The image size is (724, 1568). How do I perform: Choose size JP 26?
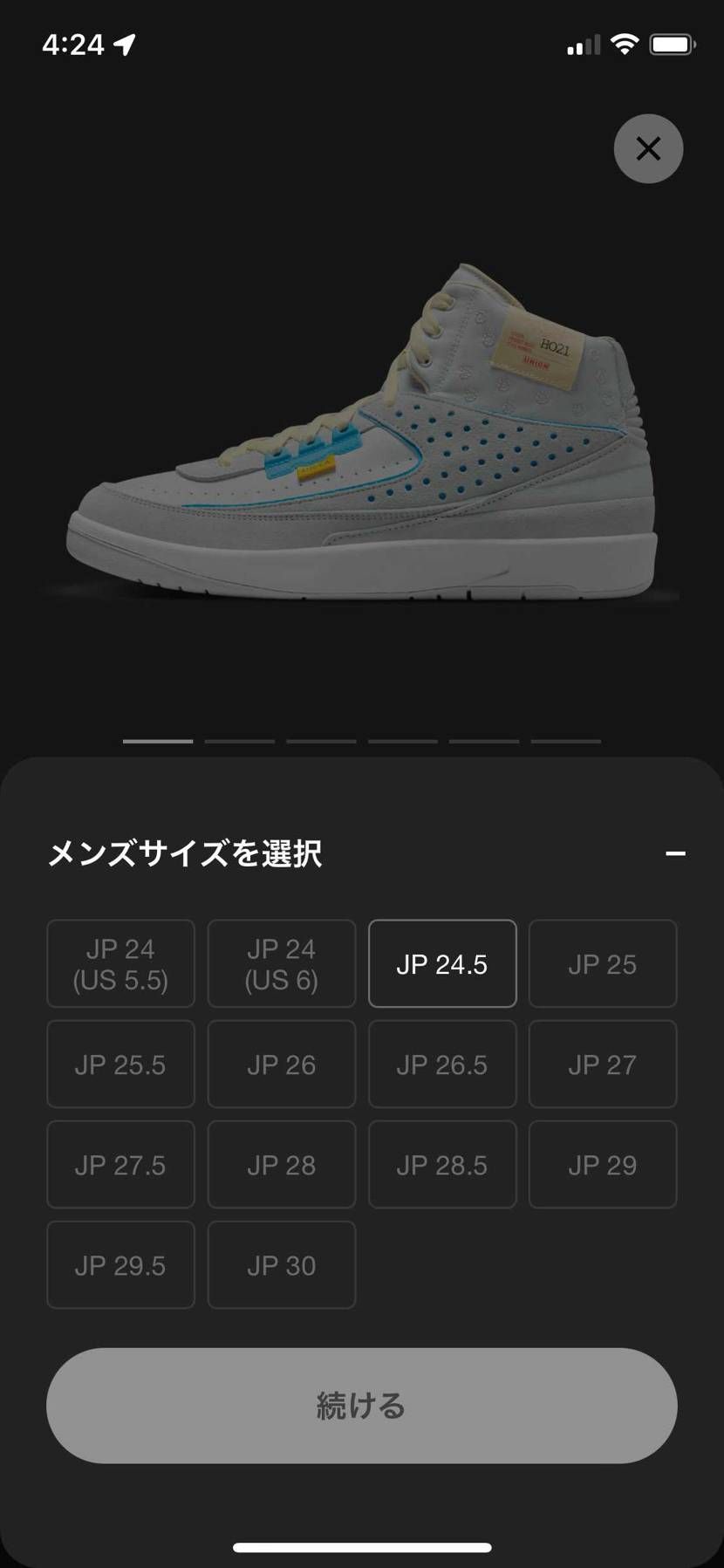(281, 1064)
